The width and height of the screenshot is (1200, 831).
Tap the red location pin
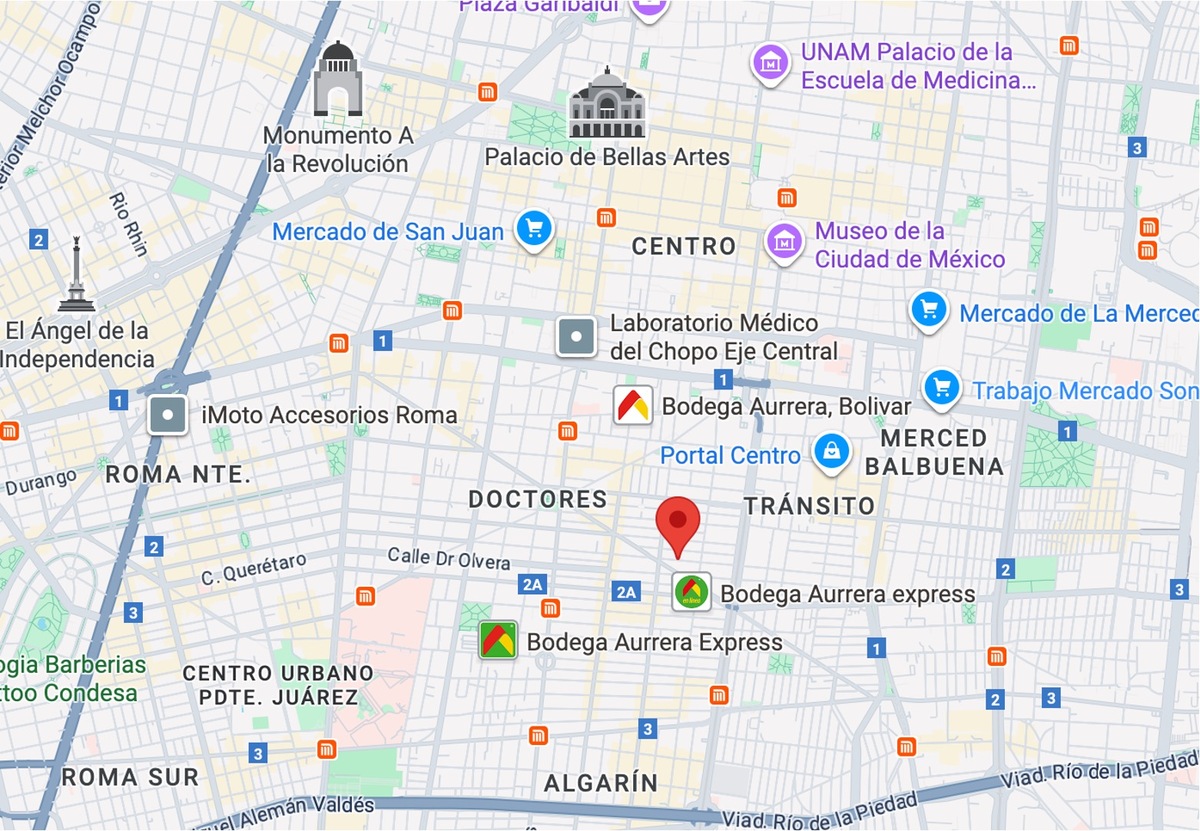coord(678,524)
